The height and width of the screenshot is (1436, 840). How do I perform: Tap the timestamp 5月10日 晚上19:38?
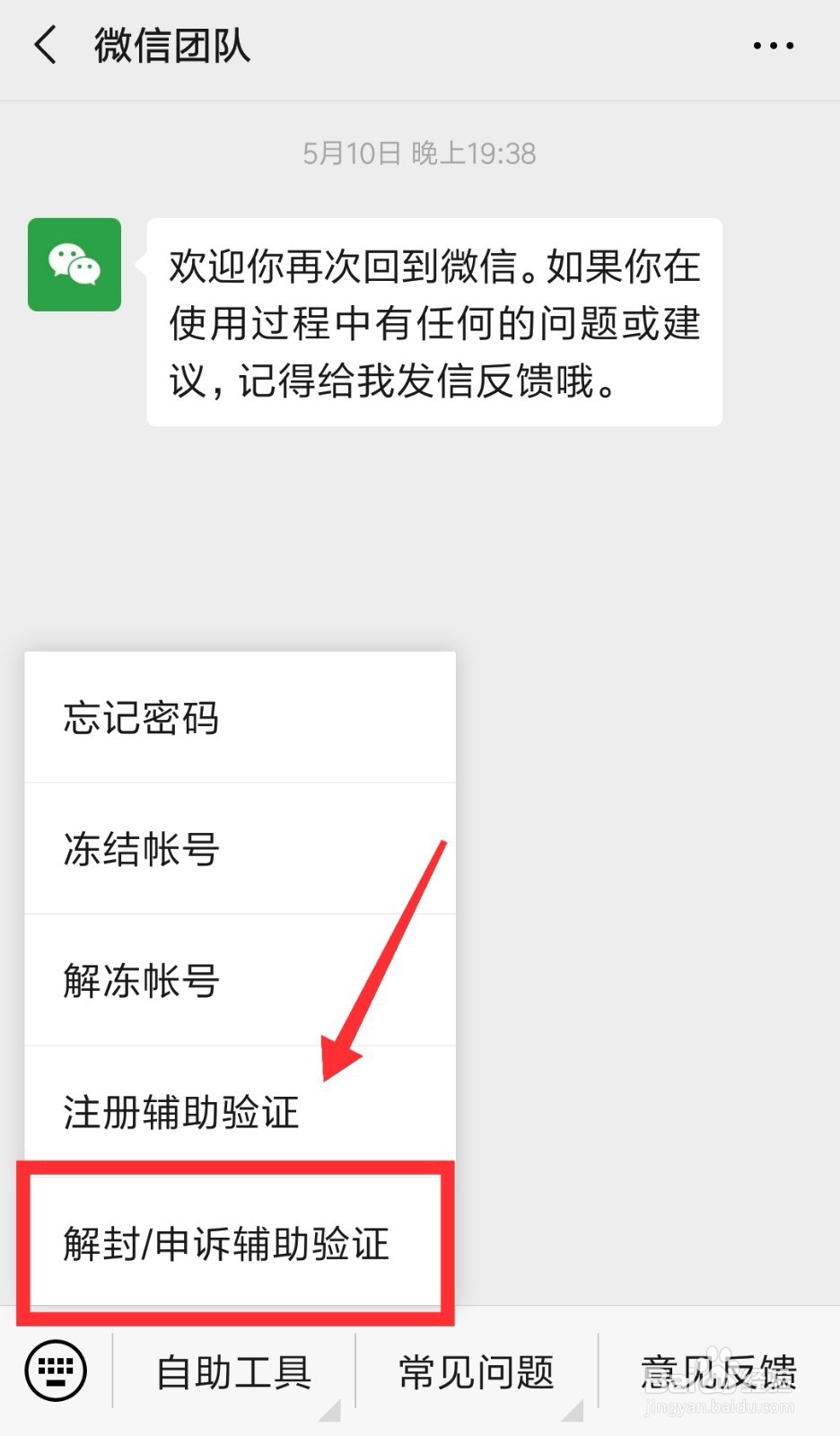(419, 153)
